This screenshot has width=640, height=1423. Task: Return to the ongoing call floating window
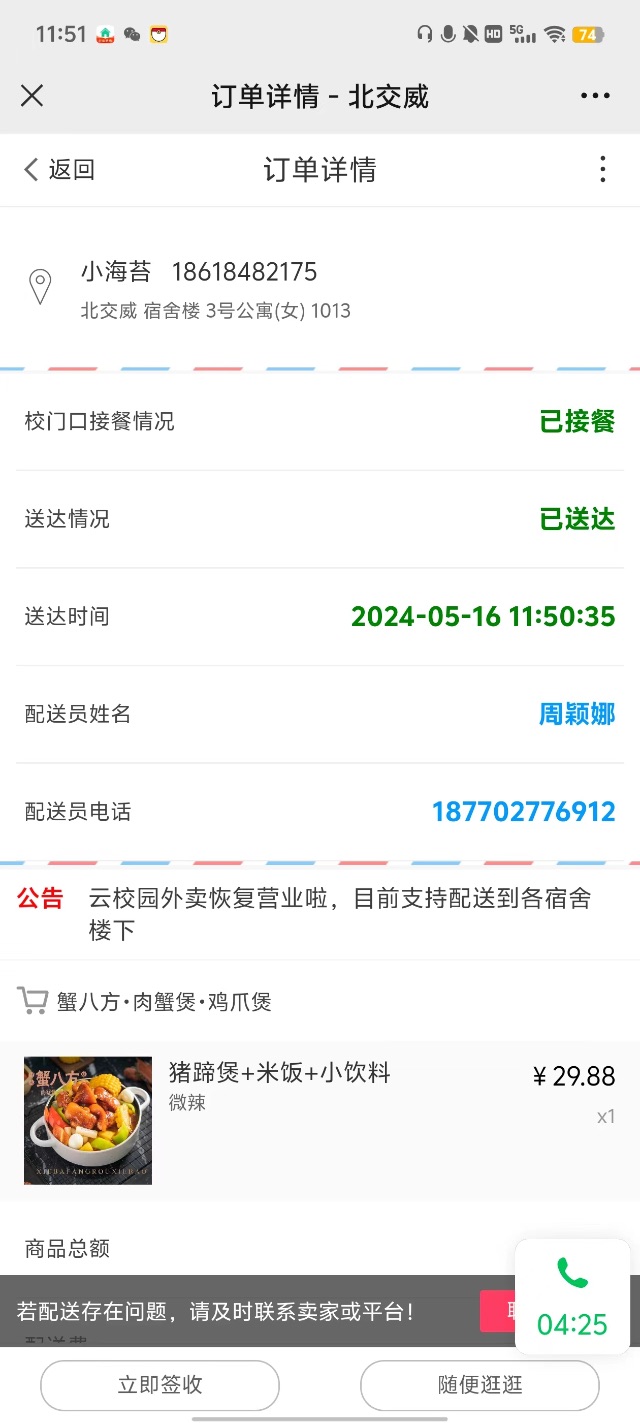coord(572,1297)
